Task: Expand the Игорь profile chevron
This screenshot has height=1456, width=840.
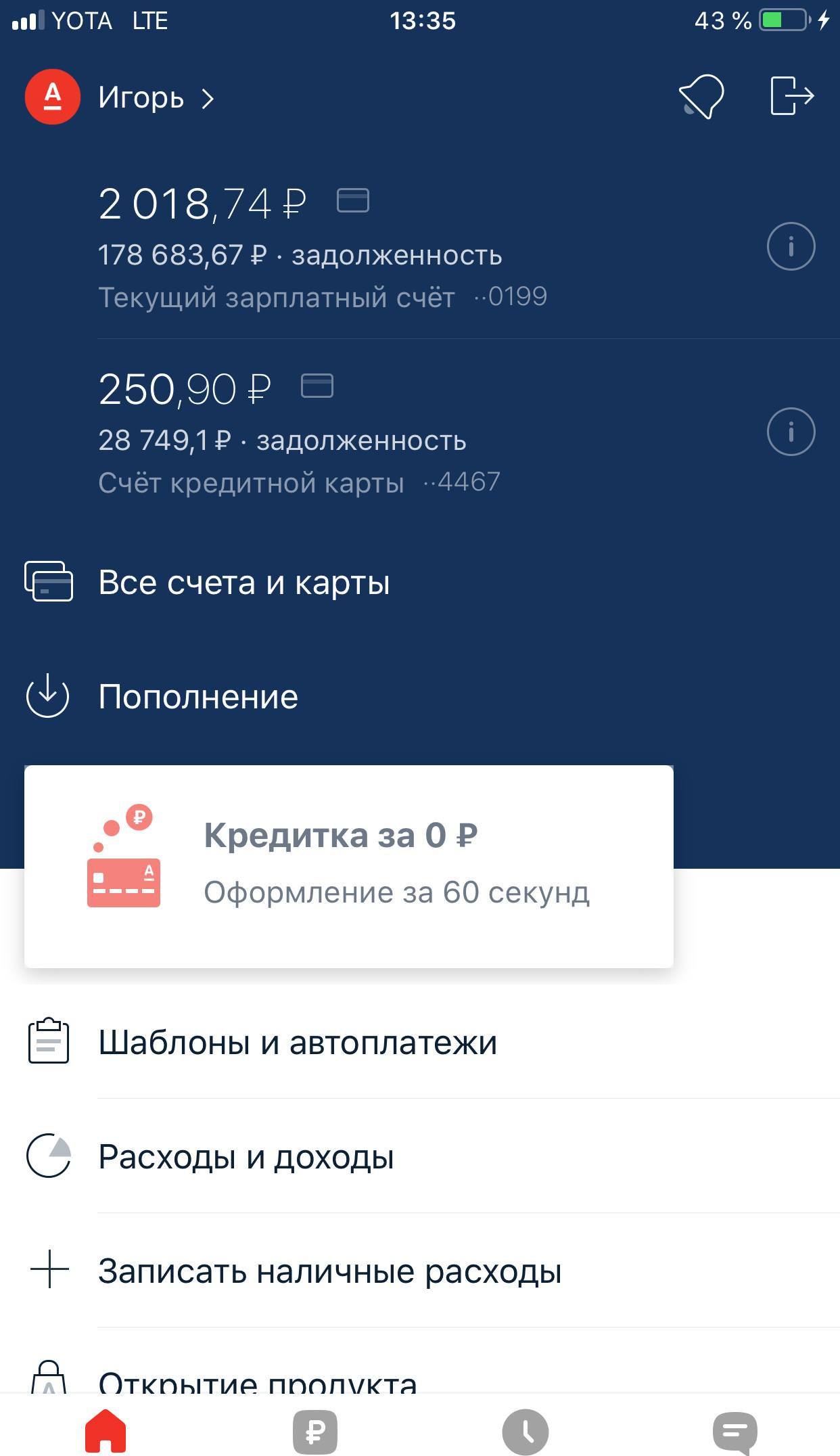Action: click(206, 98)
